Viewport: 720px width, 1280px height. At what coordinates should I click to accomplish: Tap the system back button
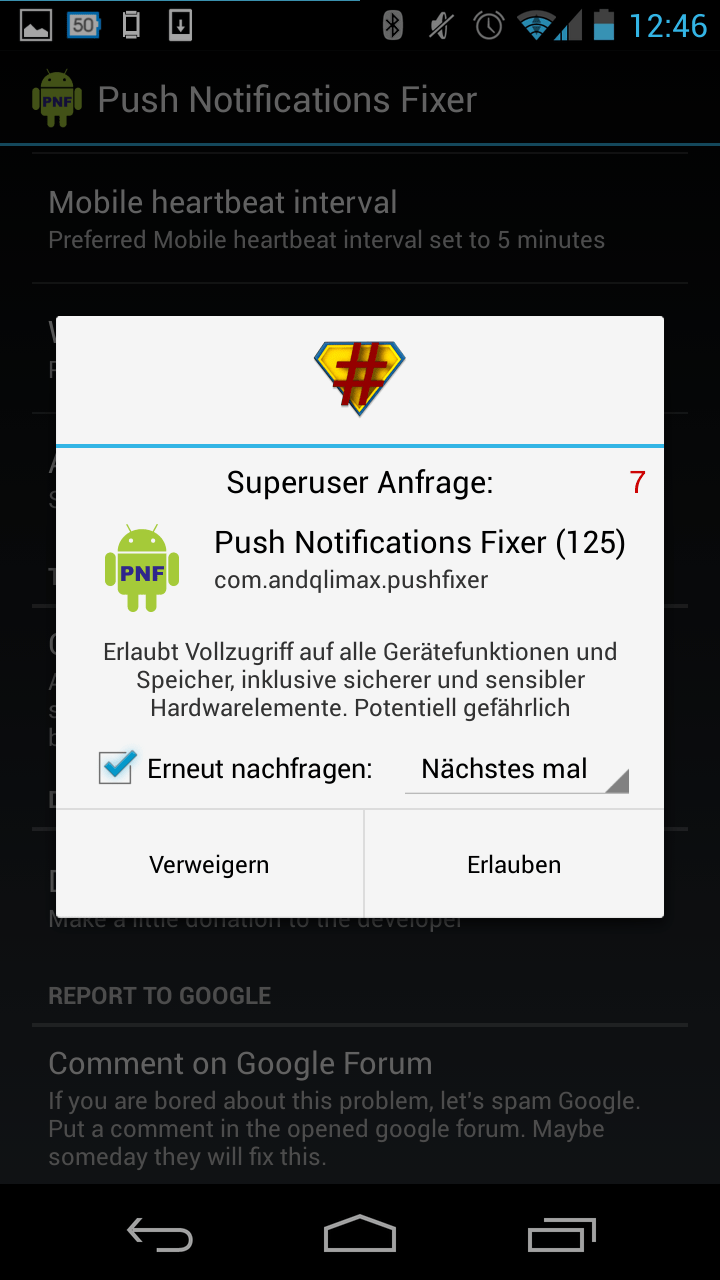[160, 1236]
